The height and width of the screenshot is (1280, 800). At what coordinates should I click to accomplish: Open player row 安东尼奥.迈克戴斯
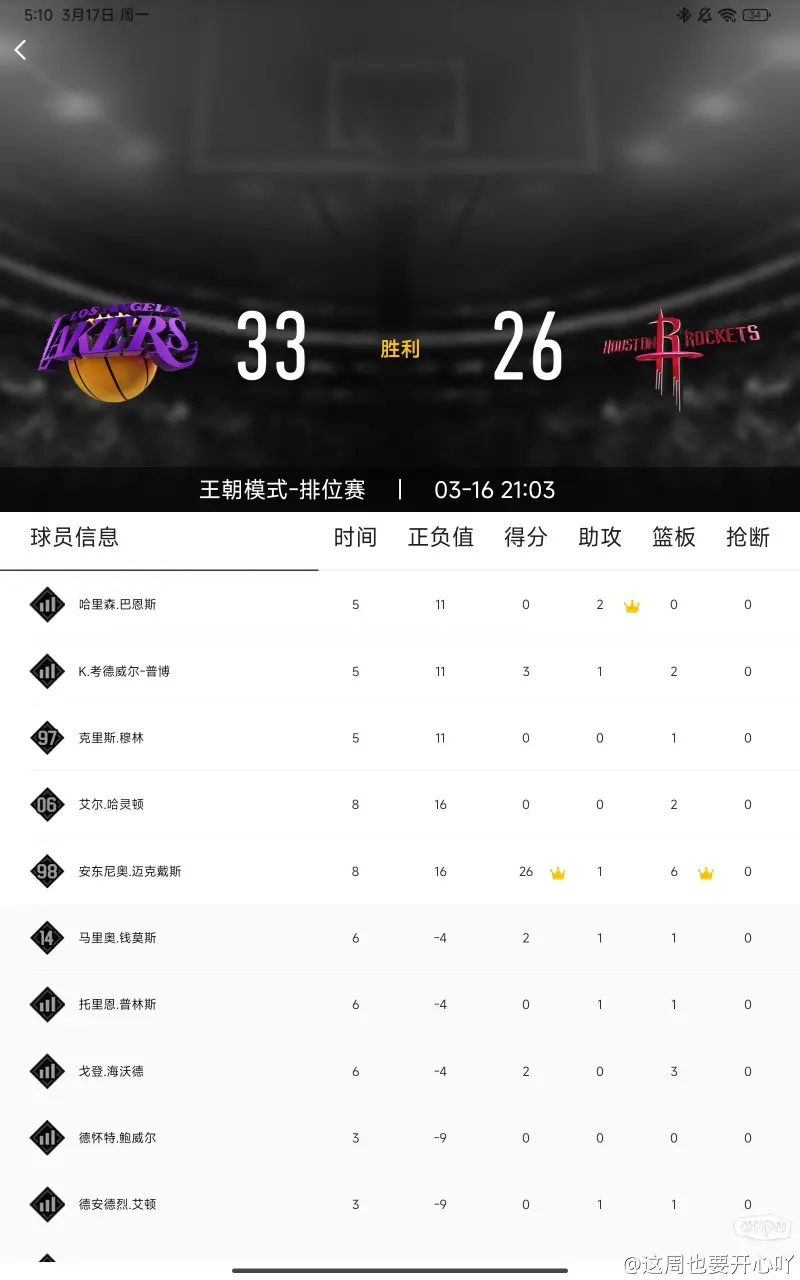pyautogui.click(x=130, y=871)
